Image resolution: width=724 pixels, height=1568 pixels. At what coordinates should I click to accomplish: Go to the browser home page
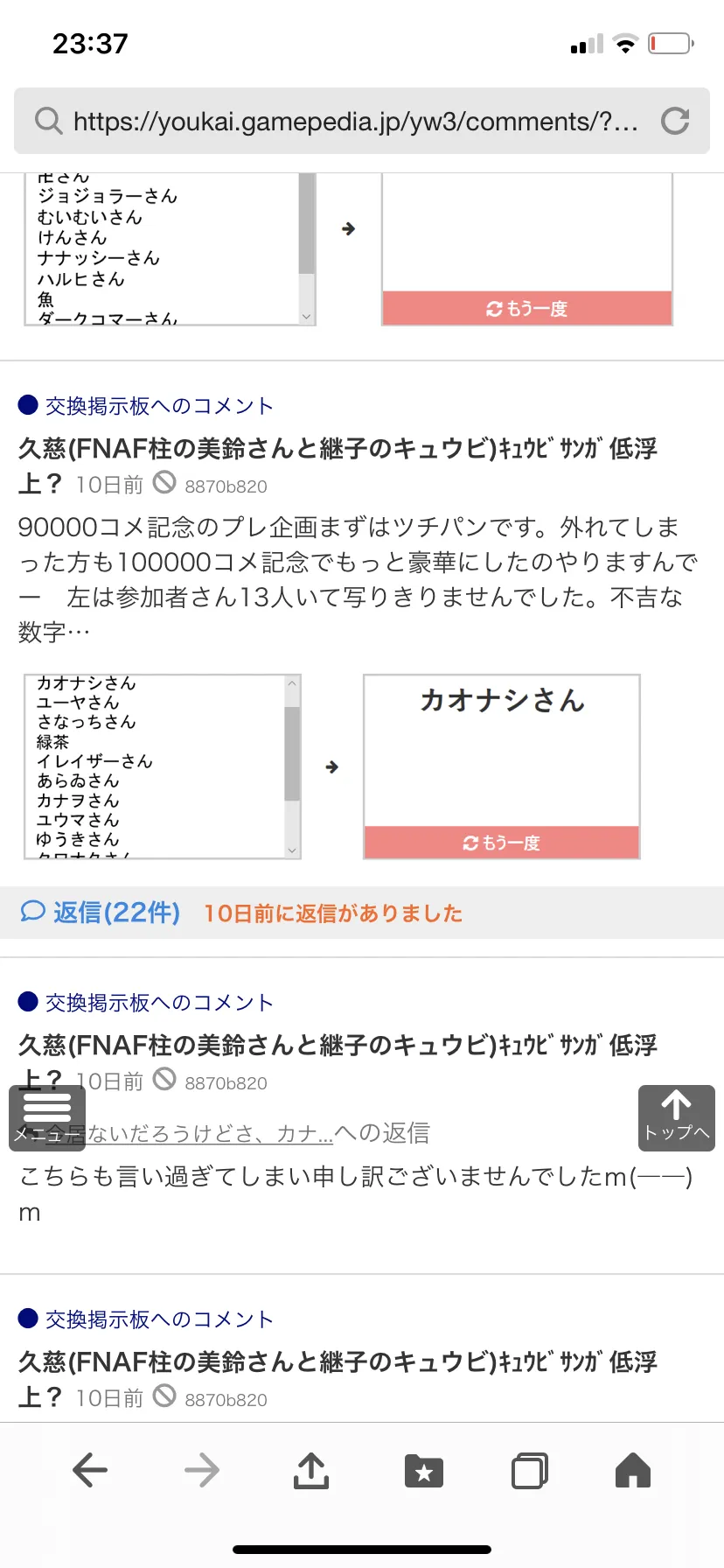point(633,1470)
